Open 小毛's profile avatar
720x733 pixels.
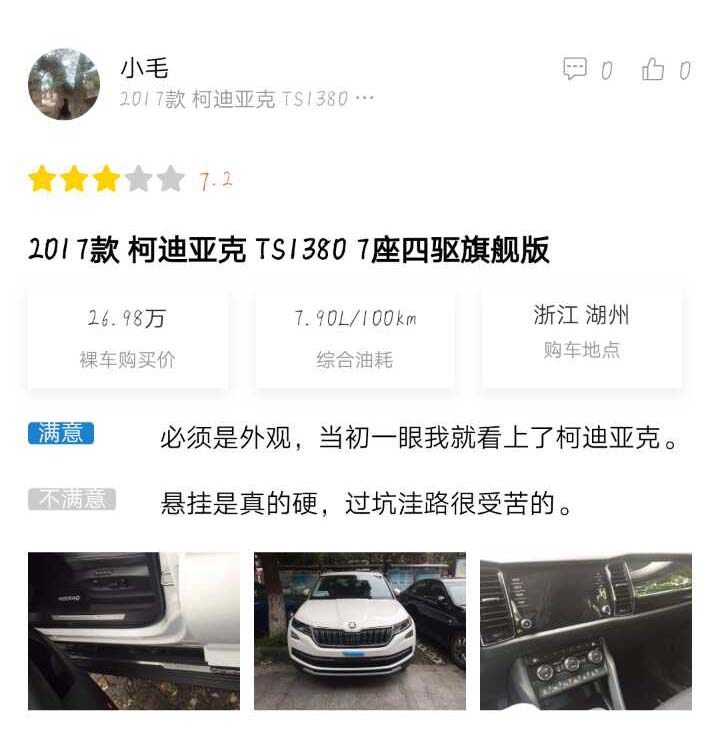64,84
